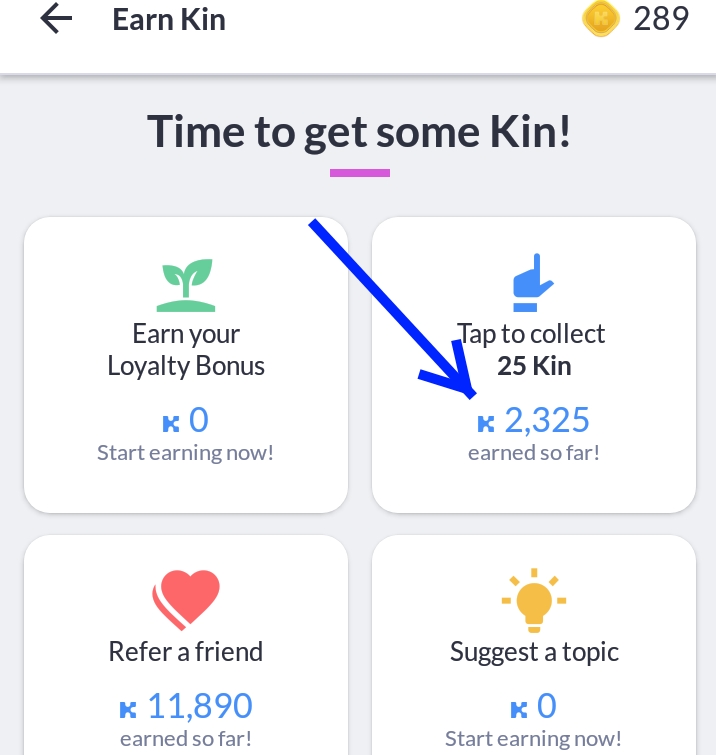Open the Refer a friend card
Viewport: 716px width, 755px height.
click(186, 650)
